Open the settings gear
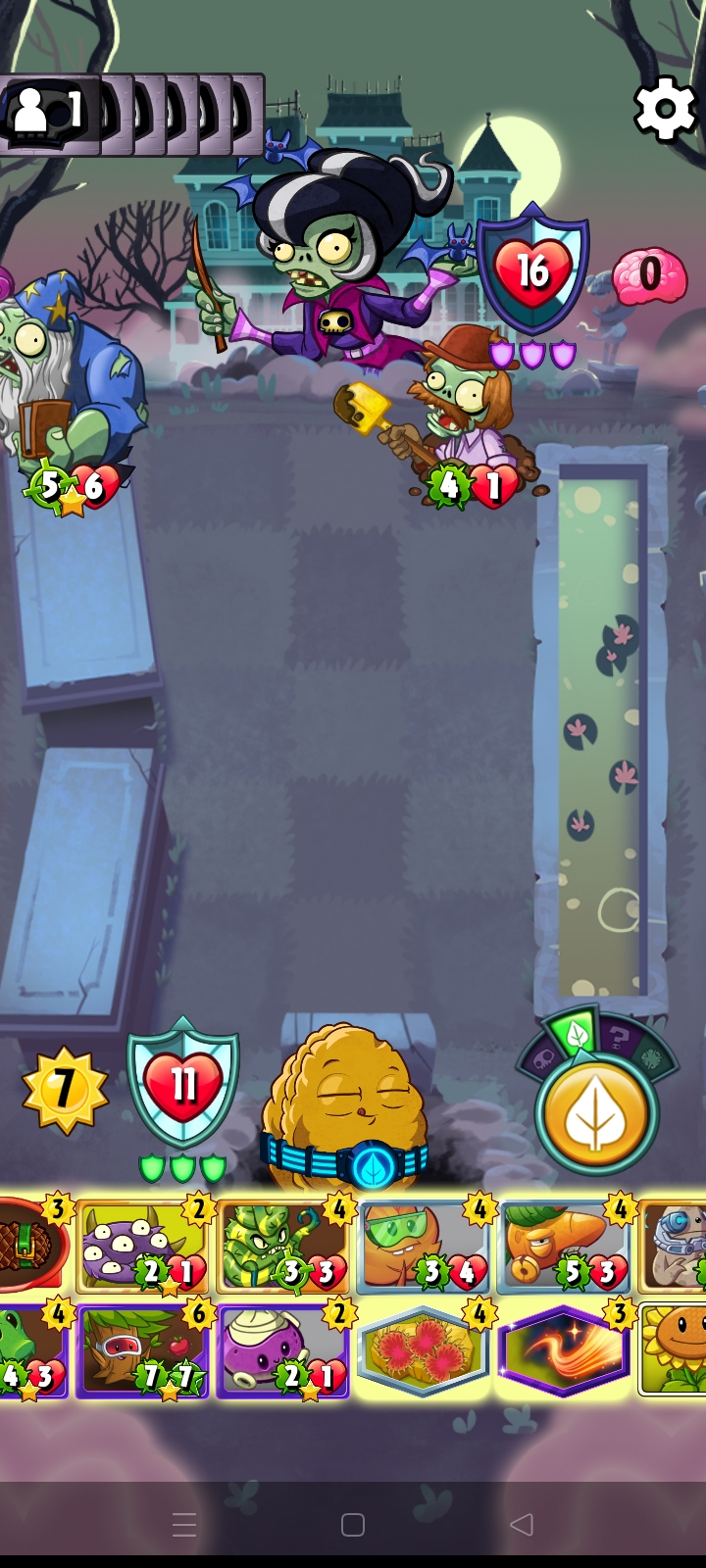This screenshot has height=1568, width=706. [665, 108]
